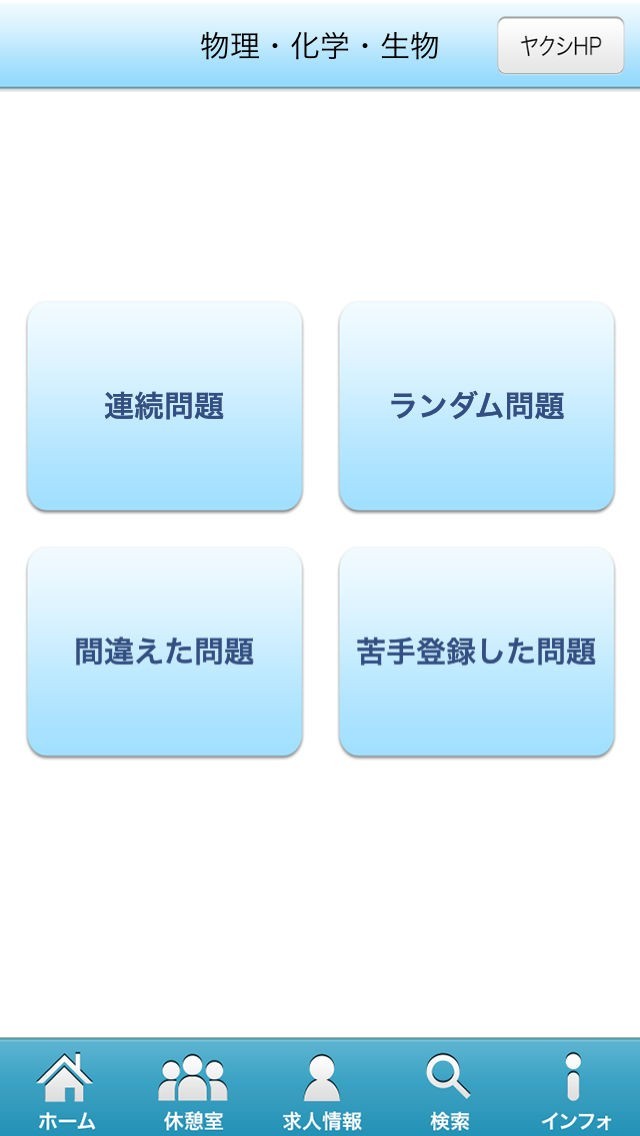The width and height of the screenshot is (640, 1136).
Task: View the インフォ tab
Action: coord(575,1090)
